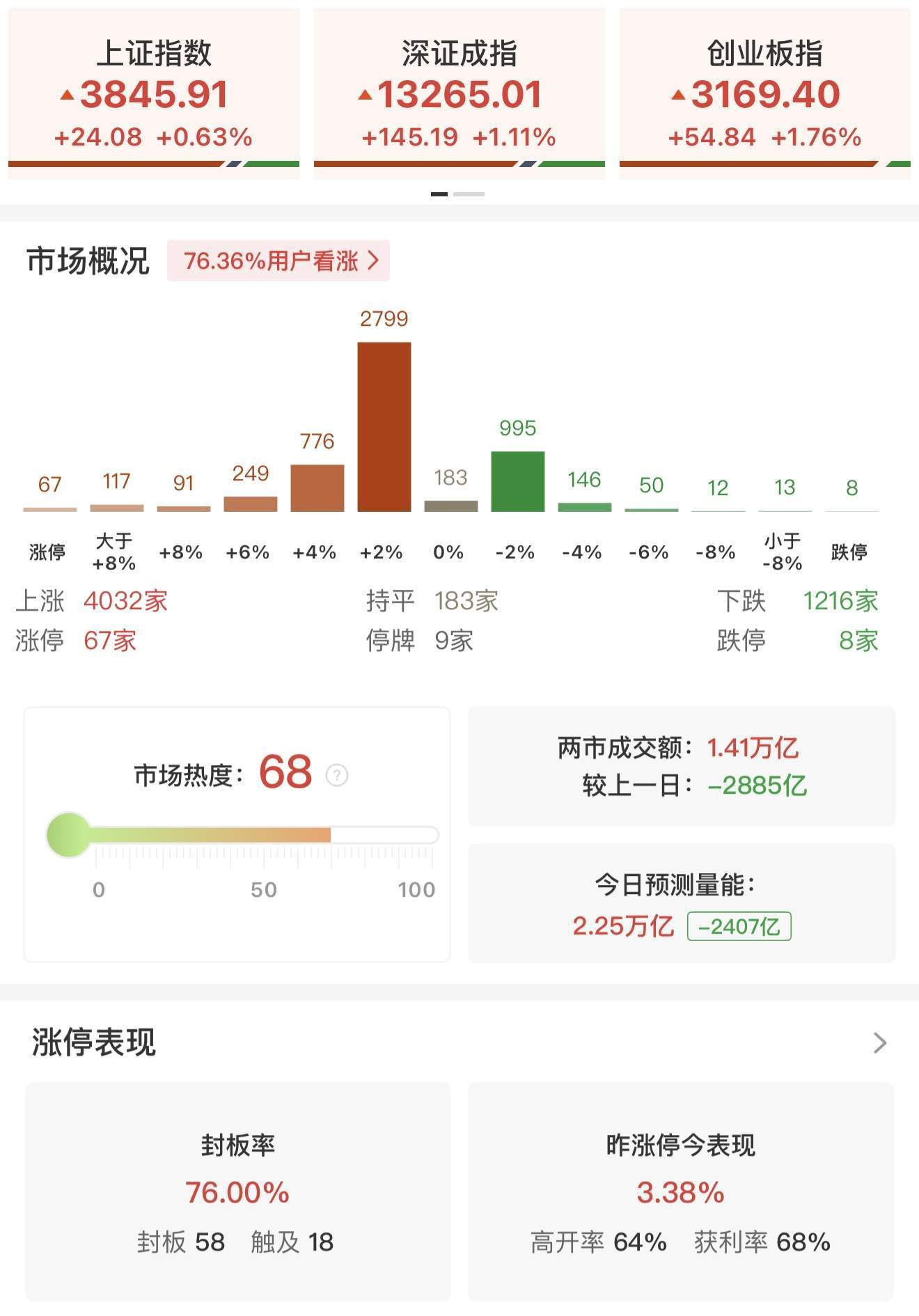Open the 76.36%用户看涨 sentiment chip
Screen dimensions: 919x1316
(278, 261)
